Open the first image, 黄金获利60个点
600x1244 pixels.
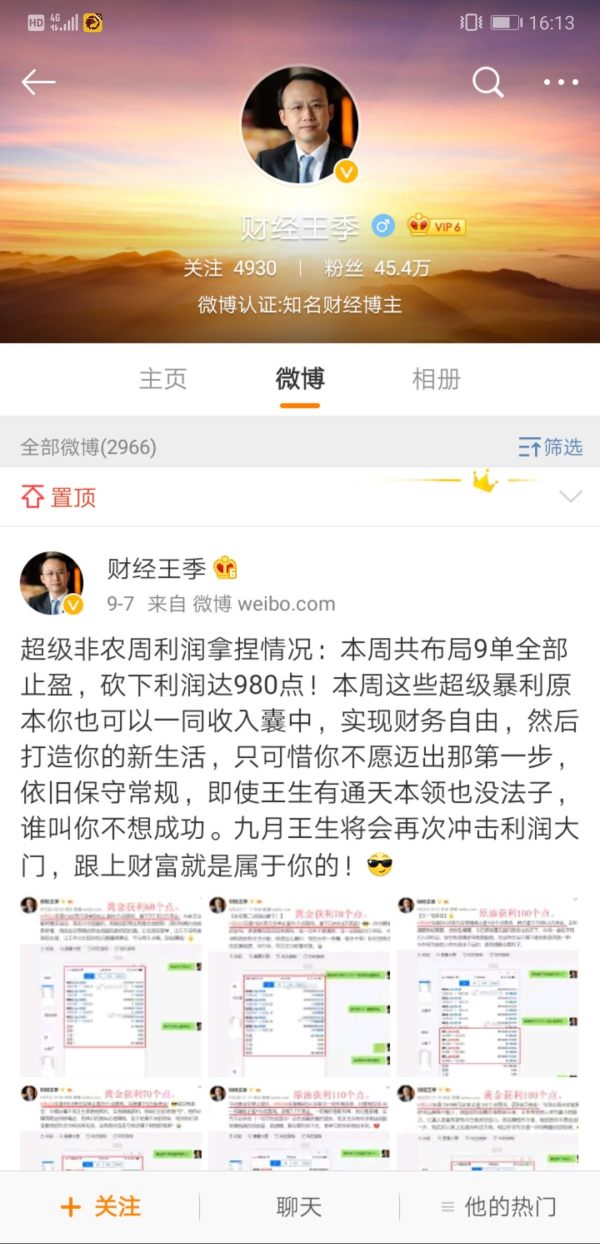pyautogui.click(x=110, y=985)
